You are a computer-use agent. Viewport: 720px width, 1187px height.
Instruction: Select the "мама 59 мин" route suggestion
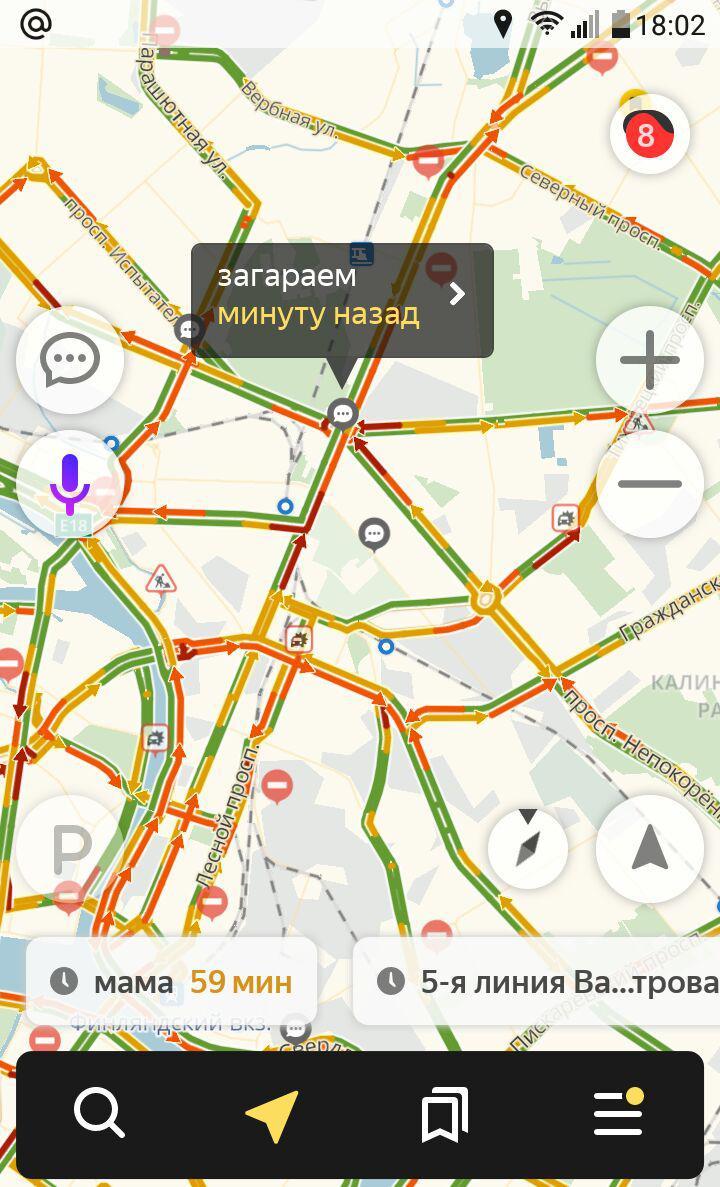click(172, 981)
